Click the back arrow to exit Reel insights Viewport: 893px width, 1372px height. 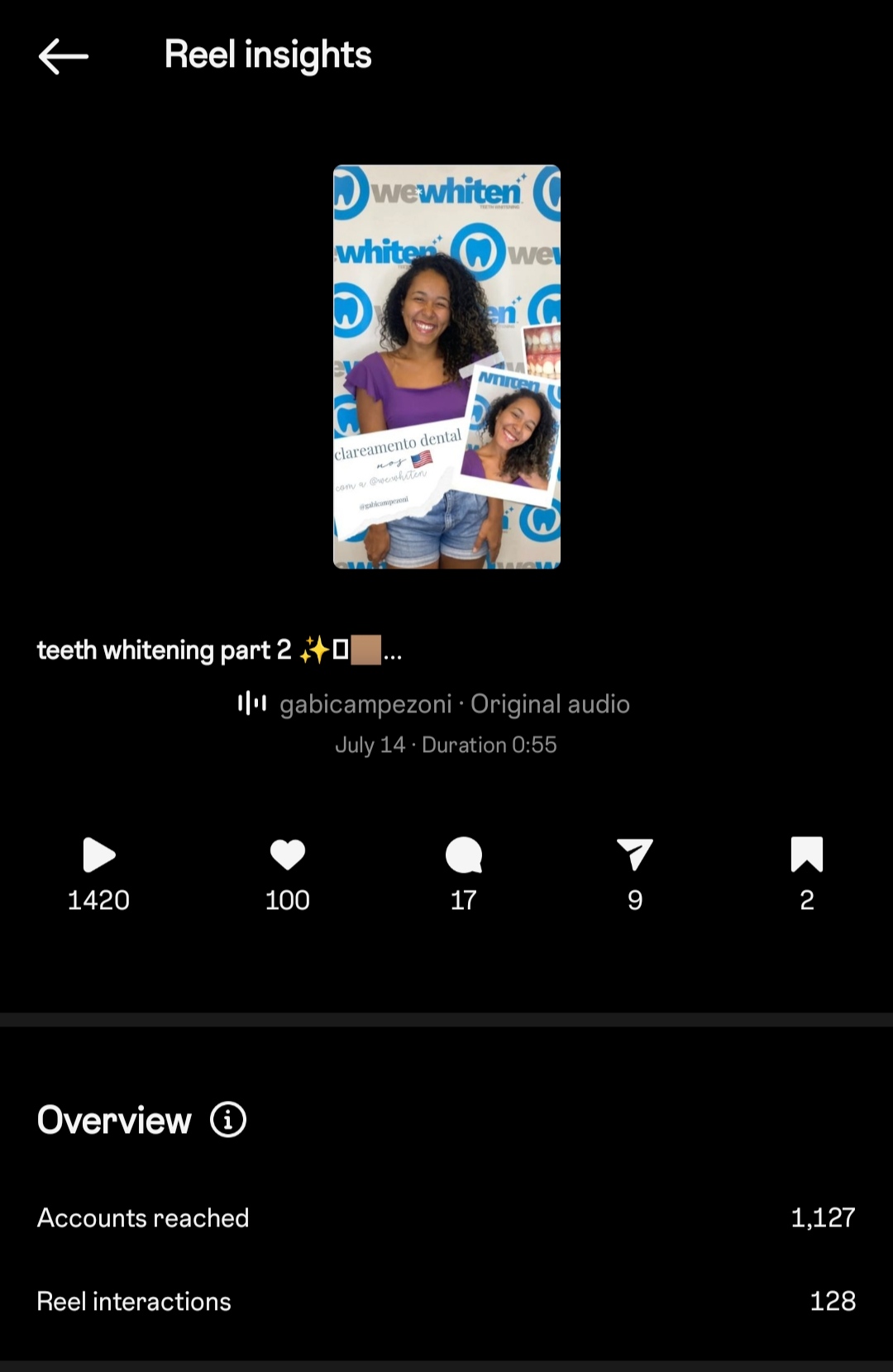pyautogui.click(x=63, y=55)
